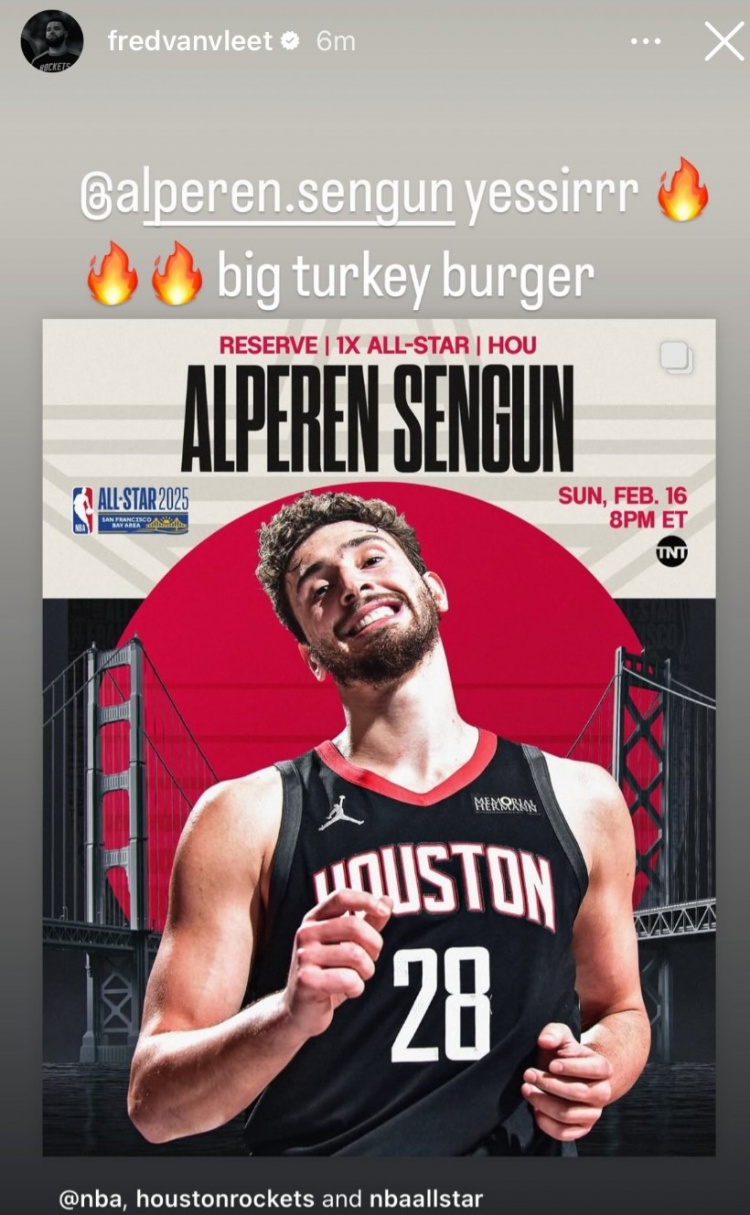The image size is (750, 1215).
Task: Tap the @alperen.sengun mention
Action: 268,193
